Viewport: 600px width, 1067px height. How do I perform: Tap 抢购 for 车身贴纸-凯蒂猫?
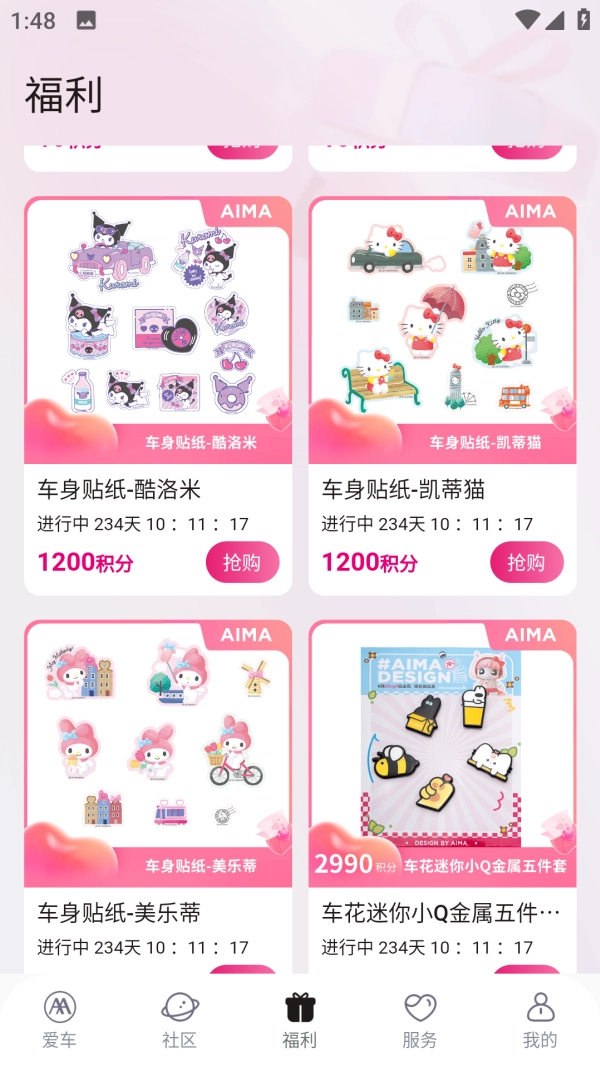coord(526,562)
